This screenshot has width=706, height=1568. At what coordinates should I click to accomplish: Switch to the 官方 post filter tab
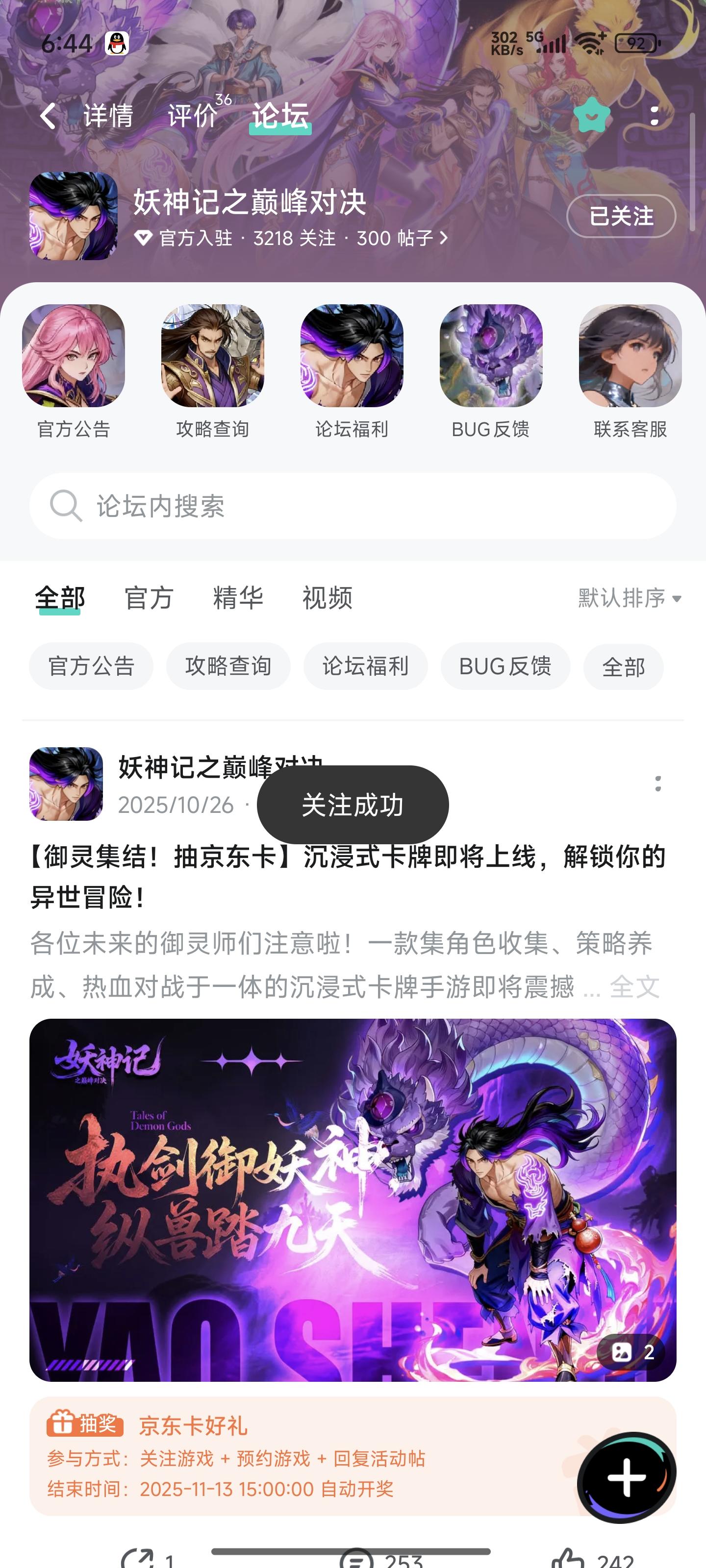[x=149, y=598]
